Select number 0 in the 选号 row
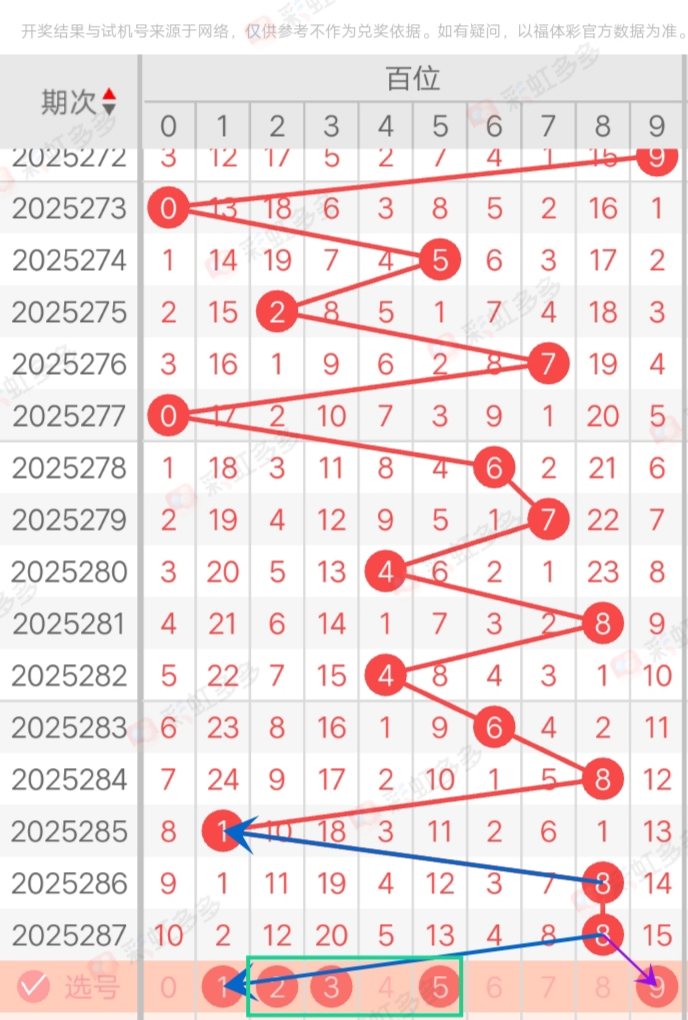The width and height of the screenshot is (688, 1020). [x=168, y=988]
